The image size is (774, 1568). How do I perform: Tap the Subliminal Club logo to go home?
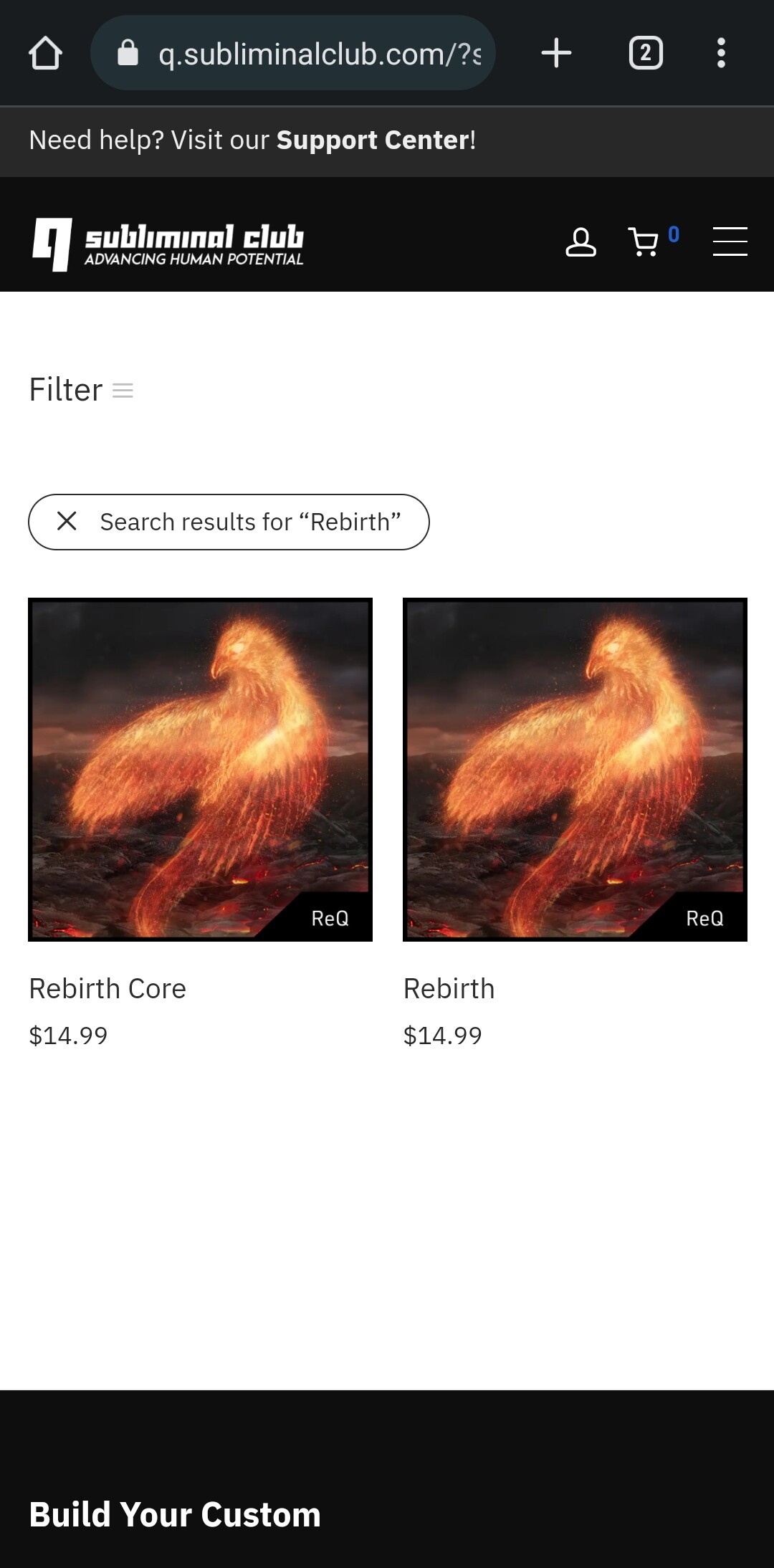tap(168, 244)
